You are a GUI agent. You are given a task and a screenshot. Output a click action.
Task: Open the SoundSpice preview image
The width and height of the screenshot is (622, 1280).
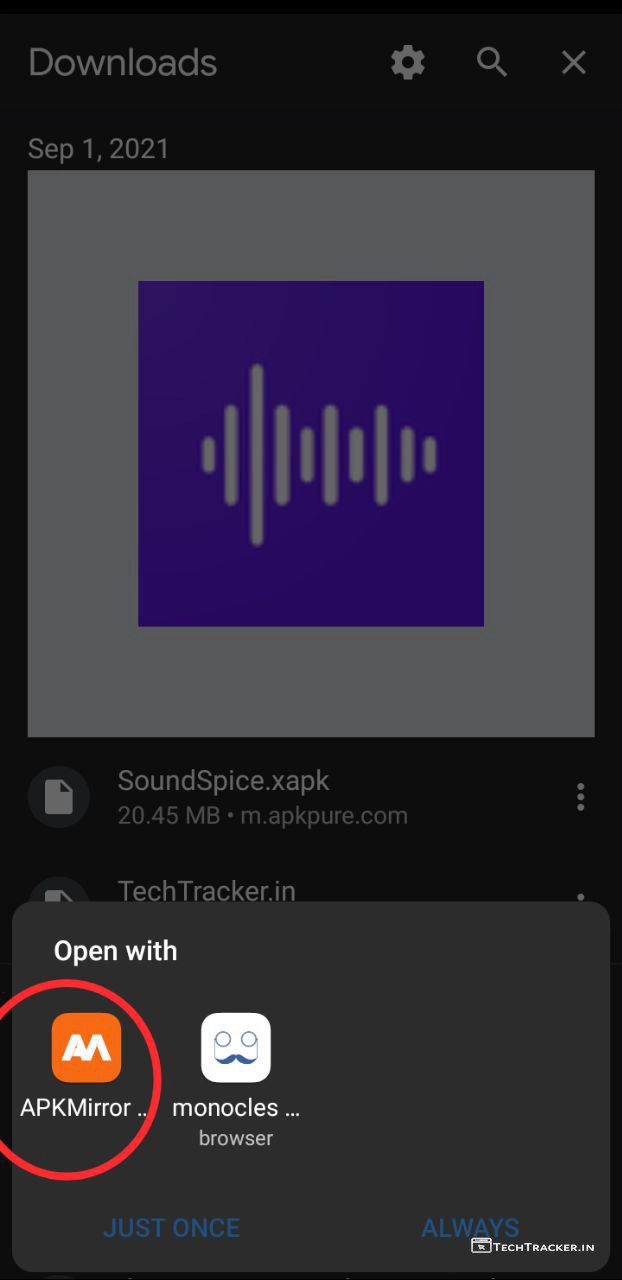[x=311, y=453]
